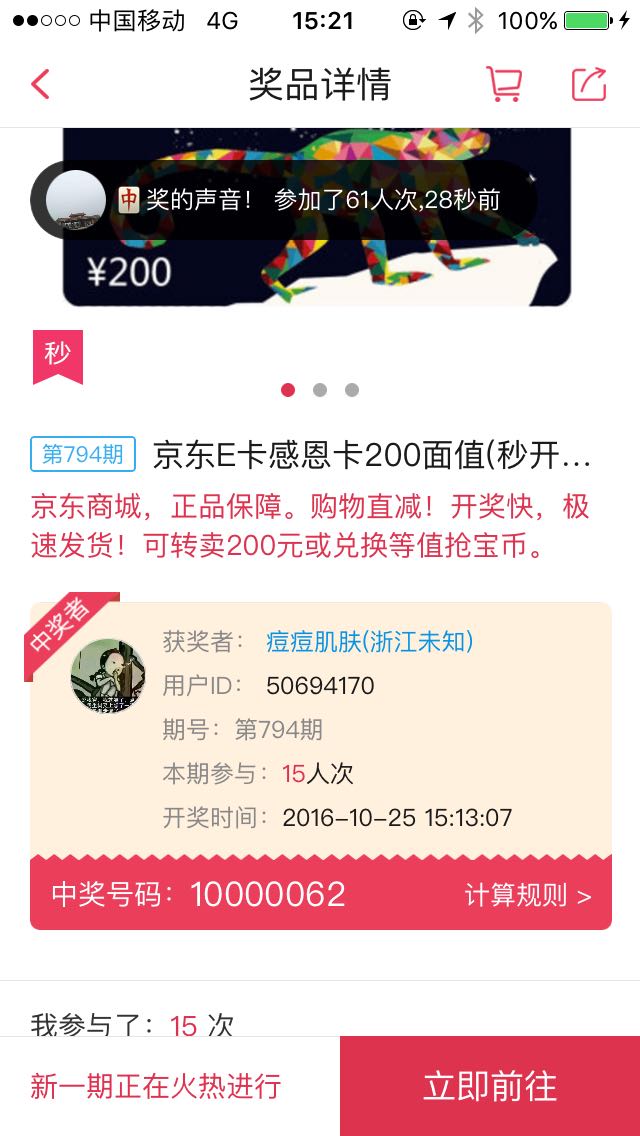Open the winner's avatar picture
The height and width of the screenshot is (1136, 640).
click(x=108, y=675)
